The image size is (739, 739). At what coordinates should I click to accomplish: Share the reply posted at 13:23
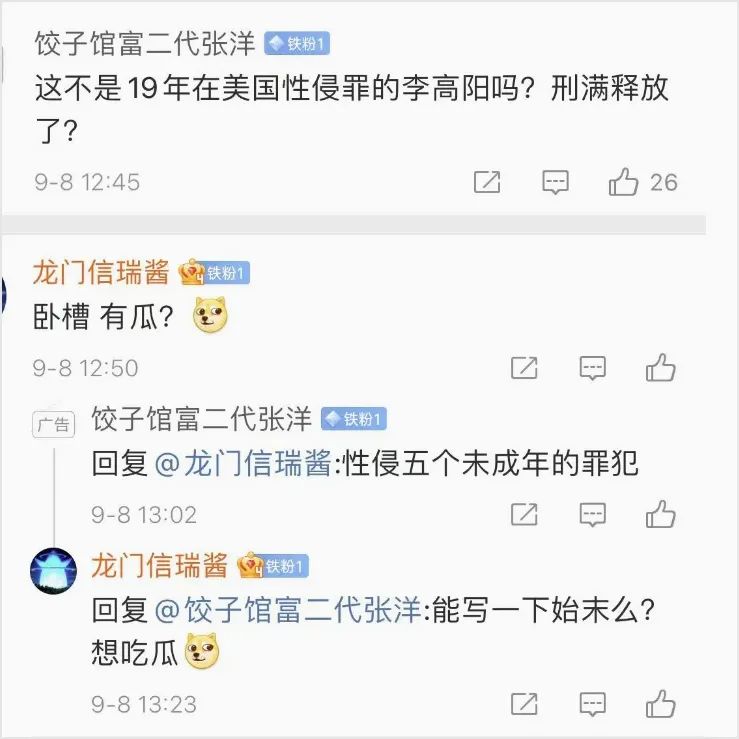point(525,704)
